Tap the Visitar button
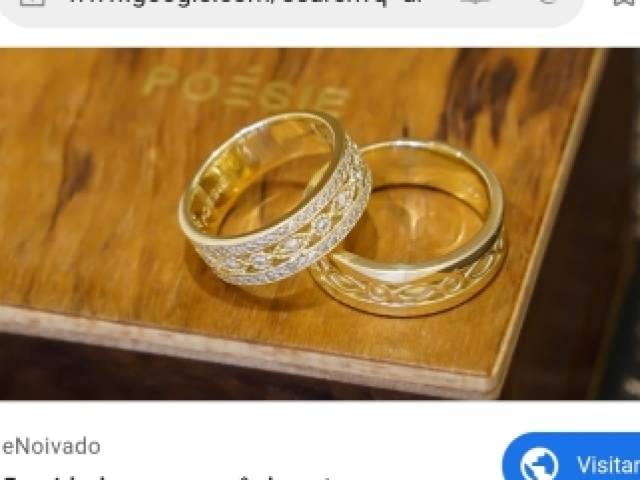Image resolution: width=640 pixels, height=480 pixels. [x=575, y=462]
